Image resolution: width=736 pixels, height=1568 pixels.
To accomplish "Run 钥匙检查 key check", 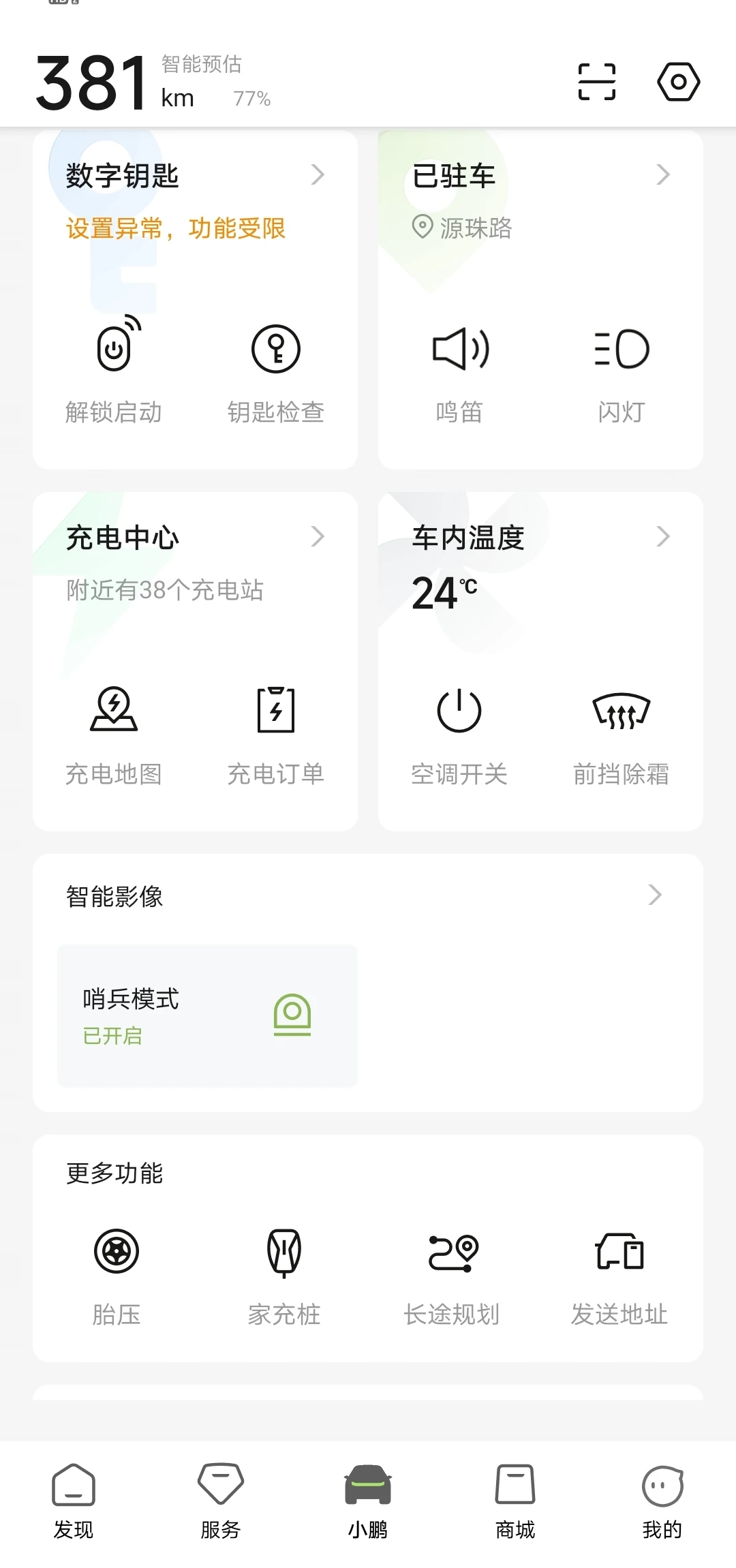I will point(276,371).
